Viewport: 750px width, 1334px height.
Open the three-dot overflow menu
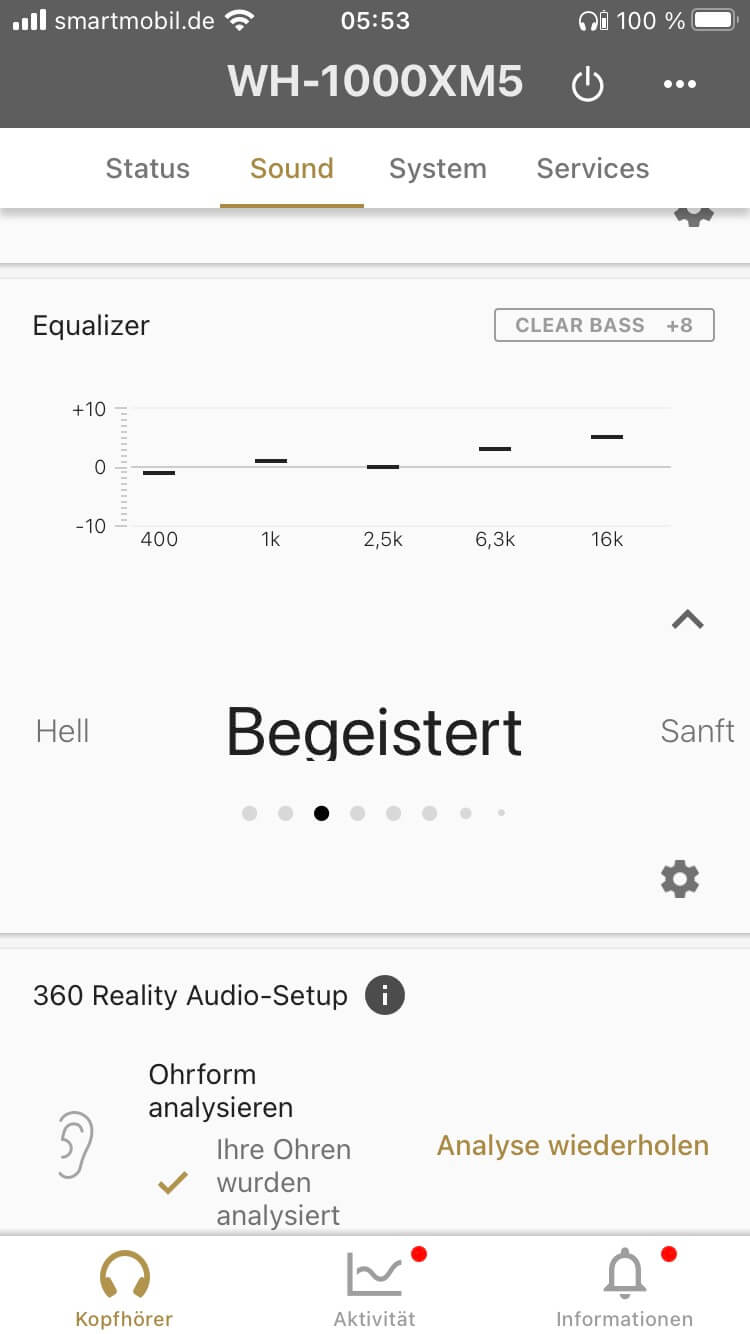pyautogui.click(x=680, y=85)
